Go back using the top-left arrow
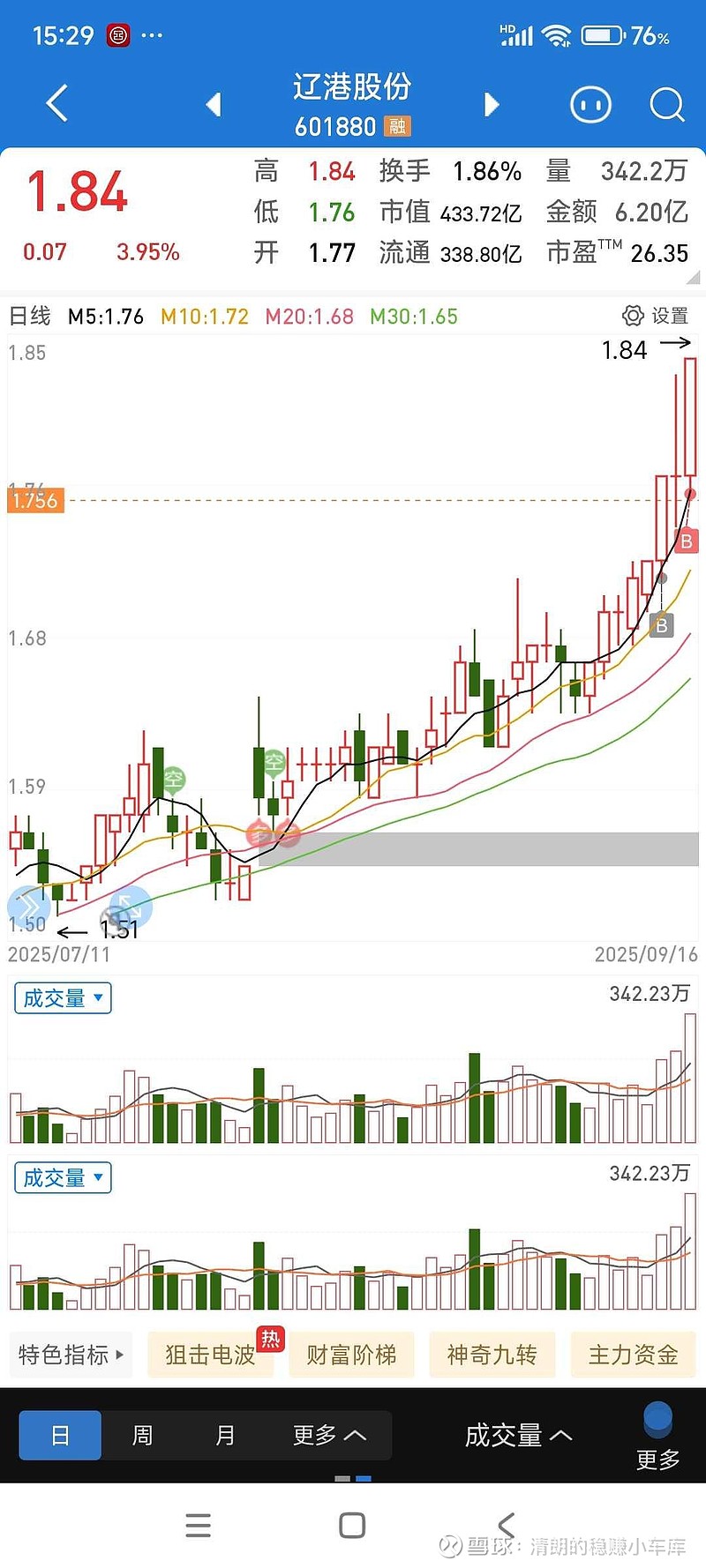This screenshot has height=1568, width=706. coord(57,103)
